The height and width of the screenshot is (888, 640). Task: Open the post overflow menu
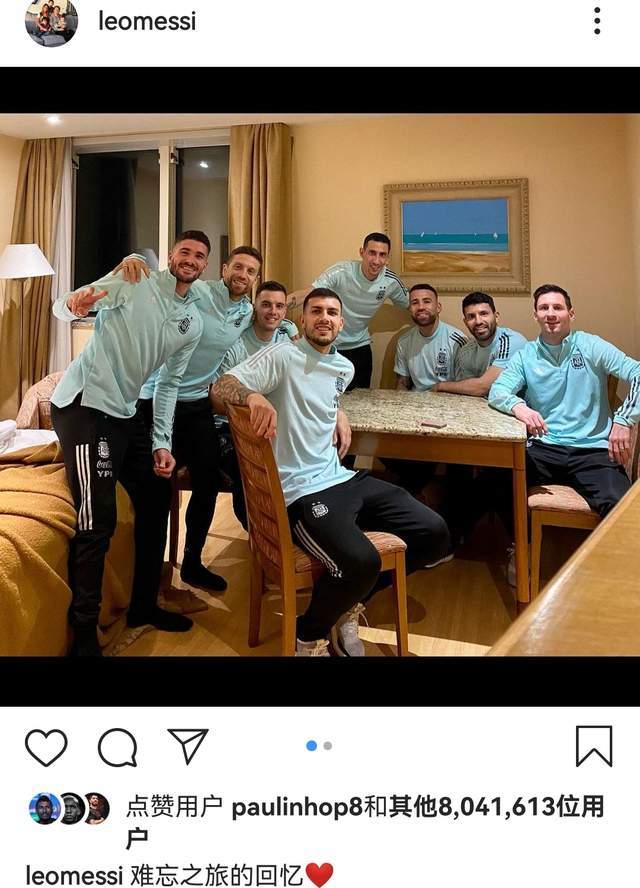[x=597, y=21]
